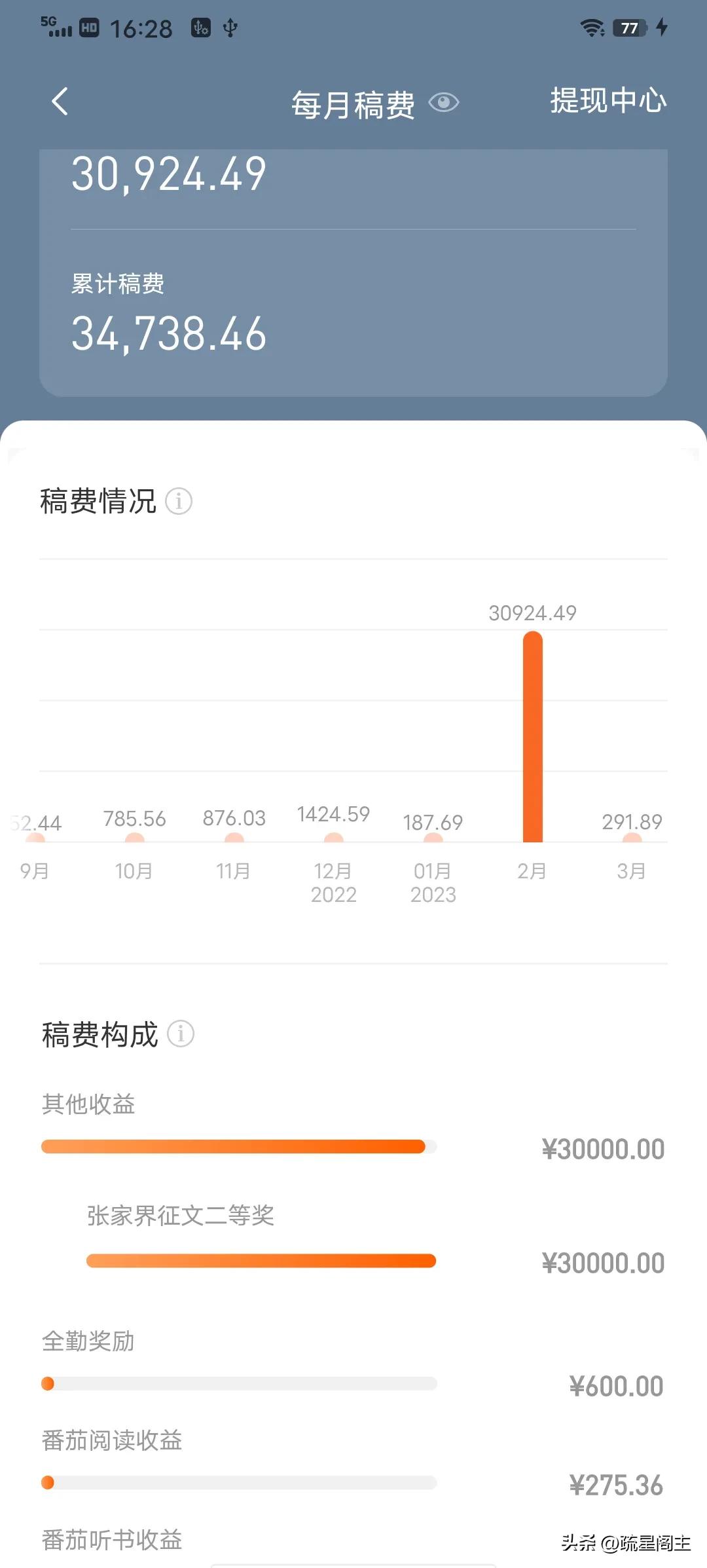Open 提现中心 withdrawal center

tap(607, 102)
